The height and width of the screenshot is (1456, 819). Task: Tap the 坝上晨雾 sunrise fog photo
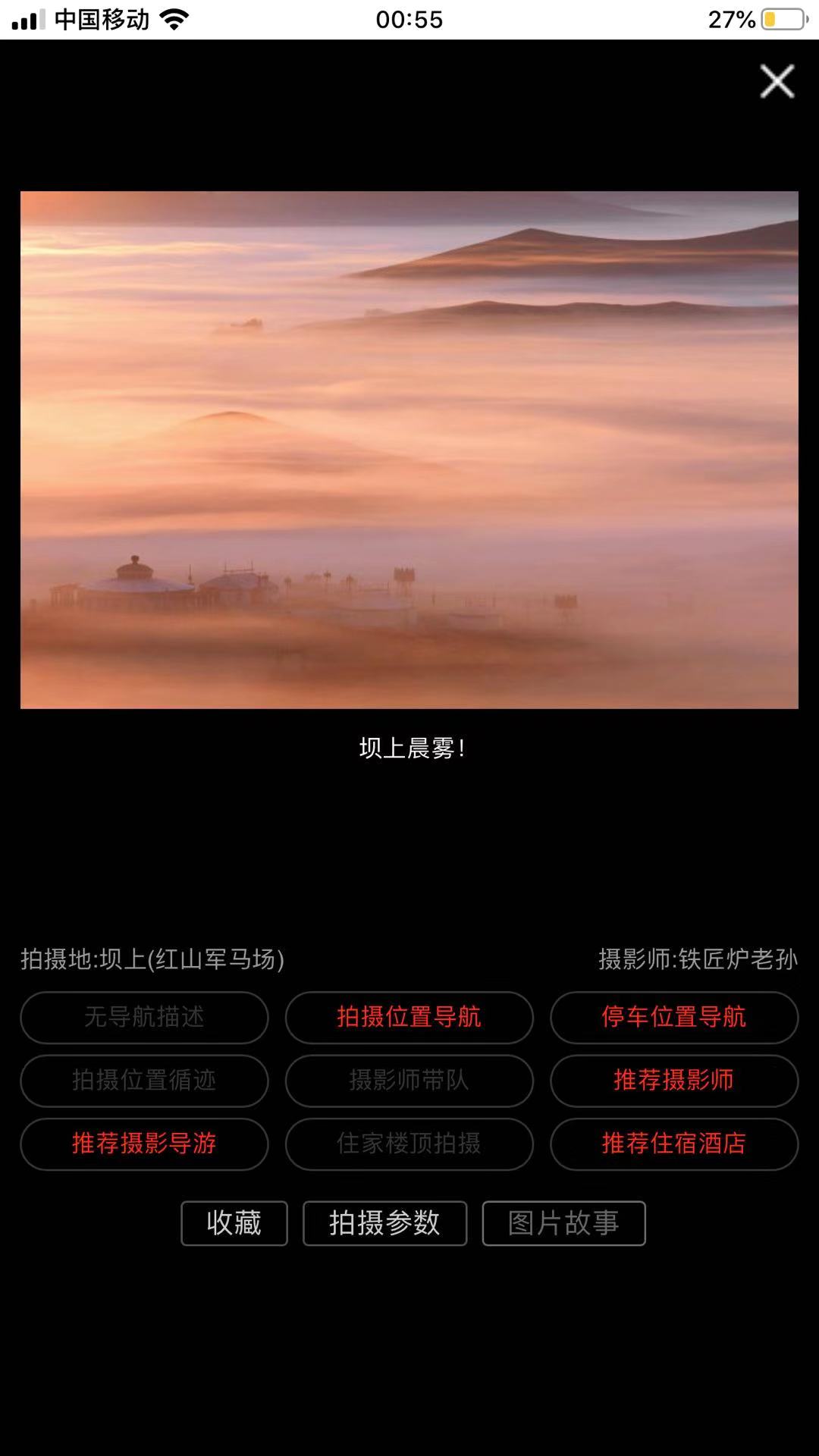click(x=409, y=449)
